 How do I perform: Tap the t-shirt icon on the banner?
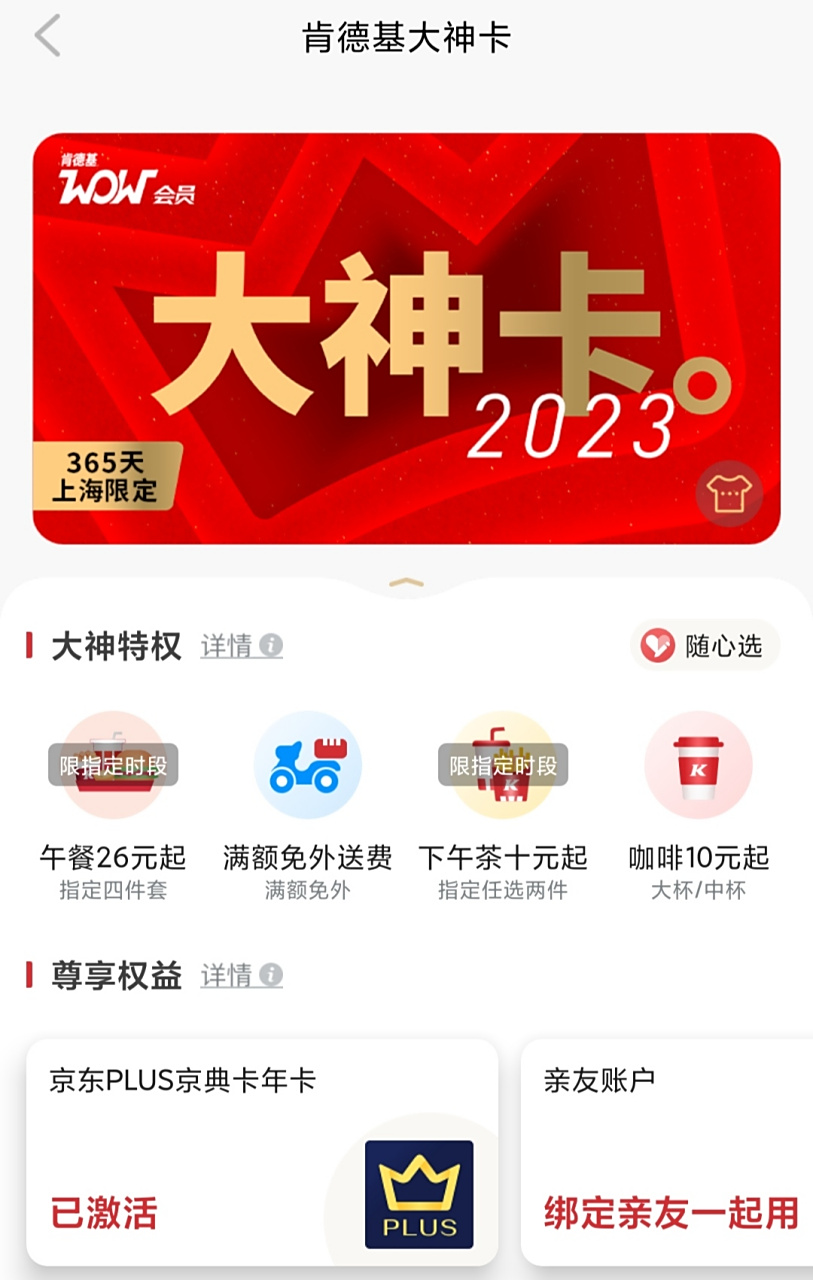pos(730,495)
